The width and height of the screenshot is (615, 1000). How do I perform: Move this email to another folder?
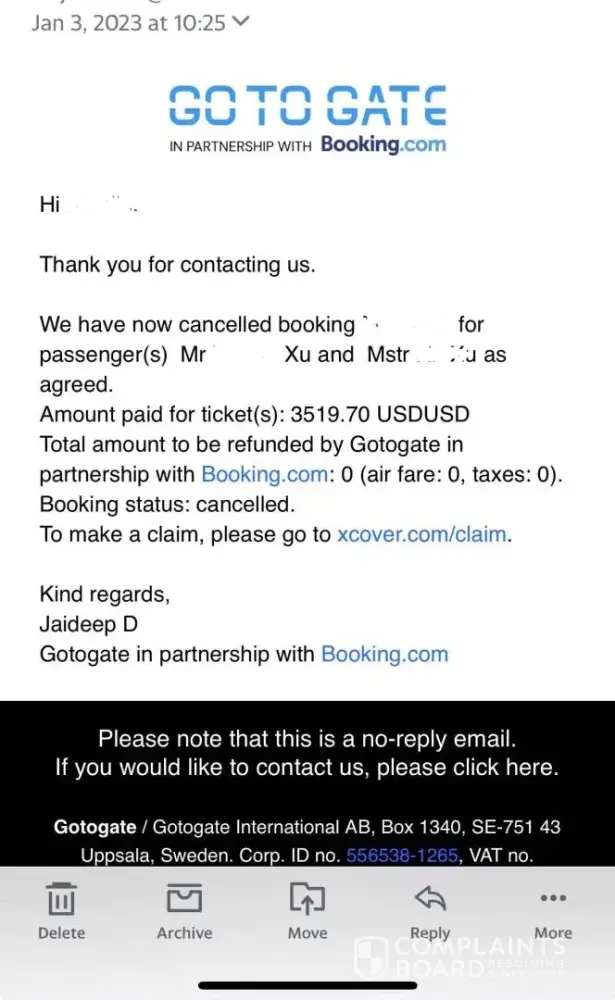coord(307,910)
